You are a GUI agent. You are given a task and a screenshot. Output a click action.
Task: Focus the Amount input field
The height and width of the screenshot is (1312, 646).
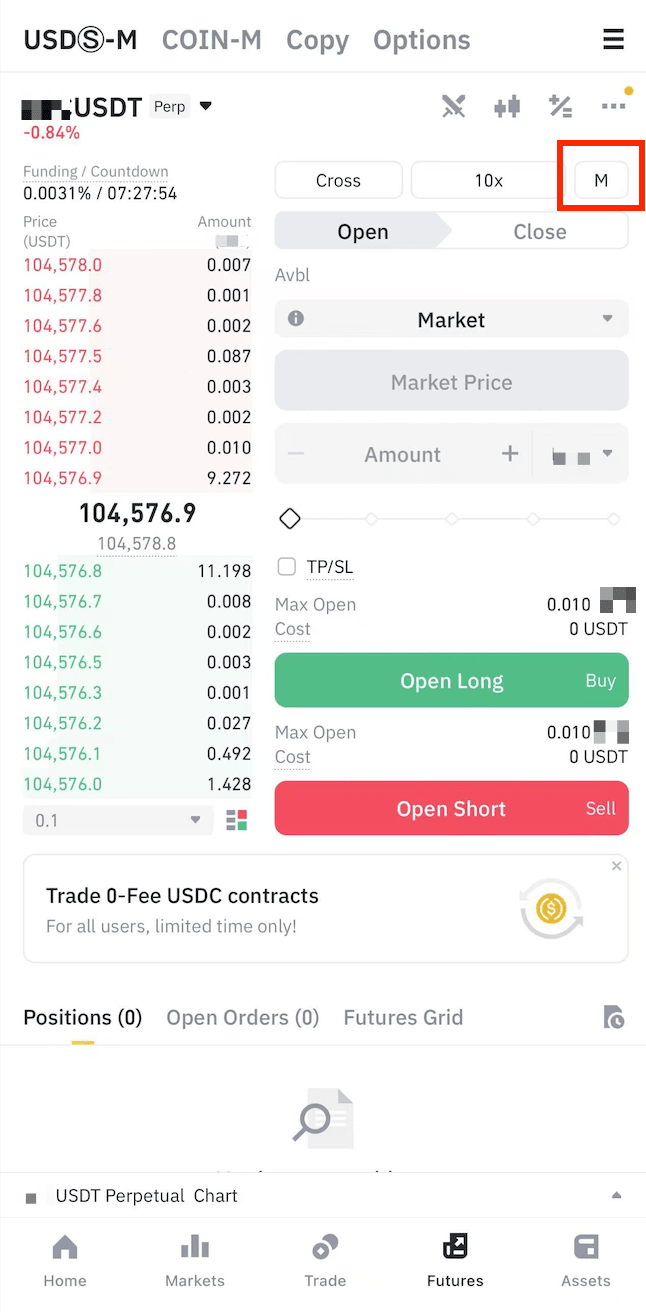click(402, 455)
